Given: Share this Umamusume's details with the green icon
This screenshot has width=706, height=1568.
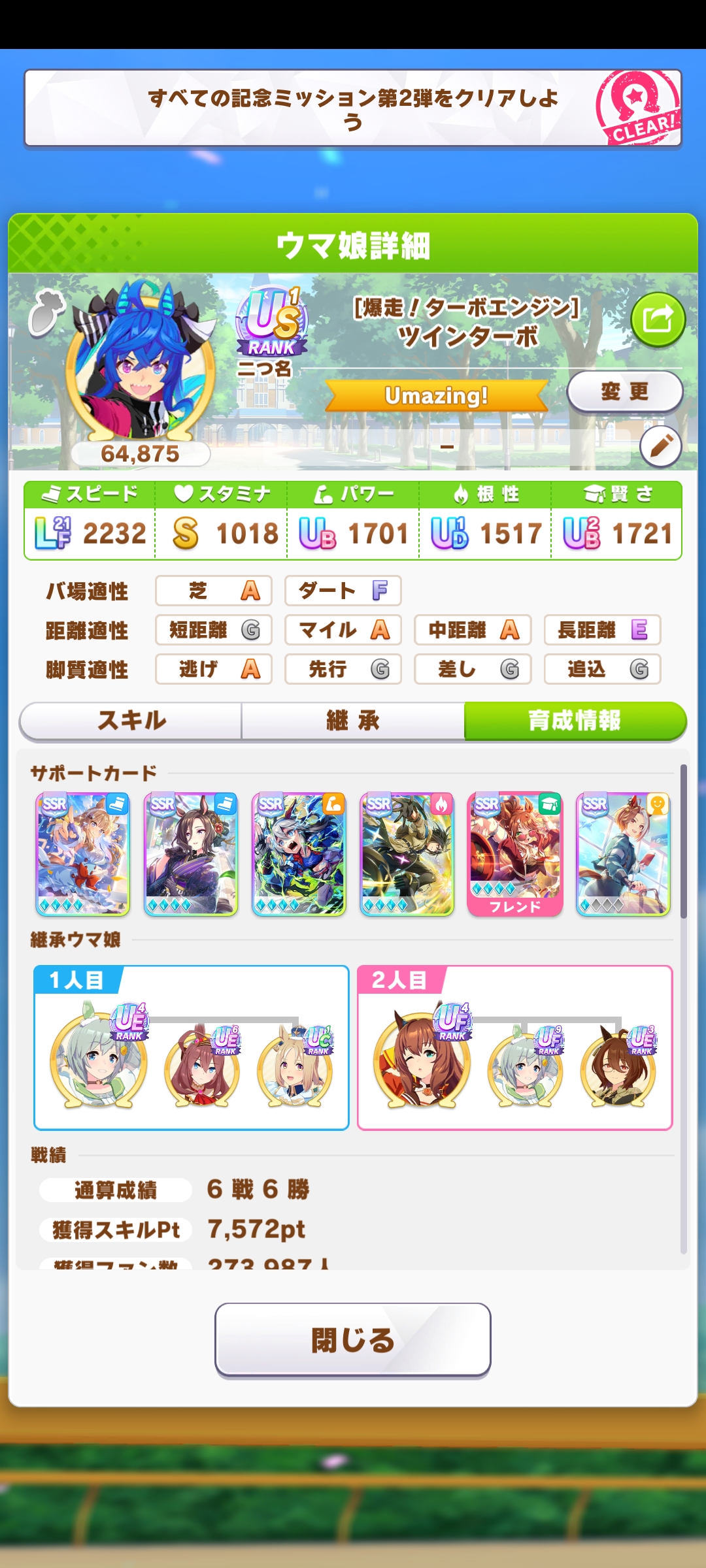Looking at the screenshot, I should (658, 320).
